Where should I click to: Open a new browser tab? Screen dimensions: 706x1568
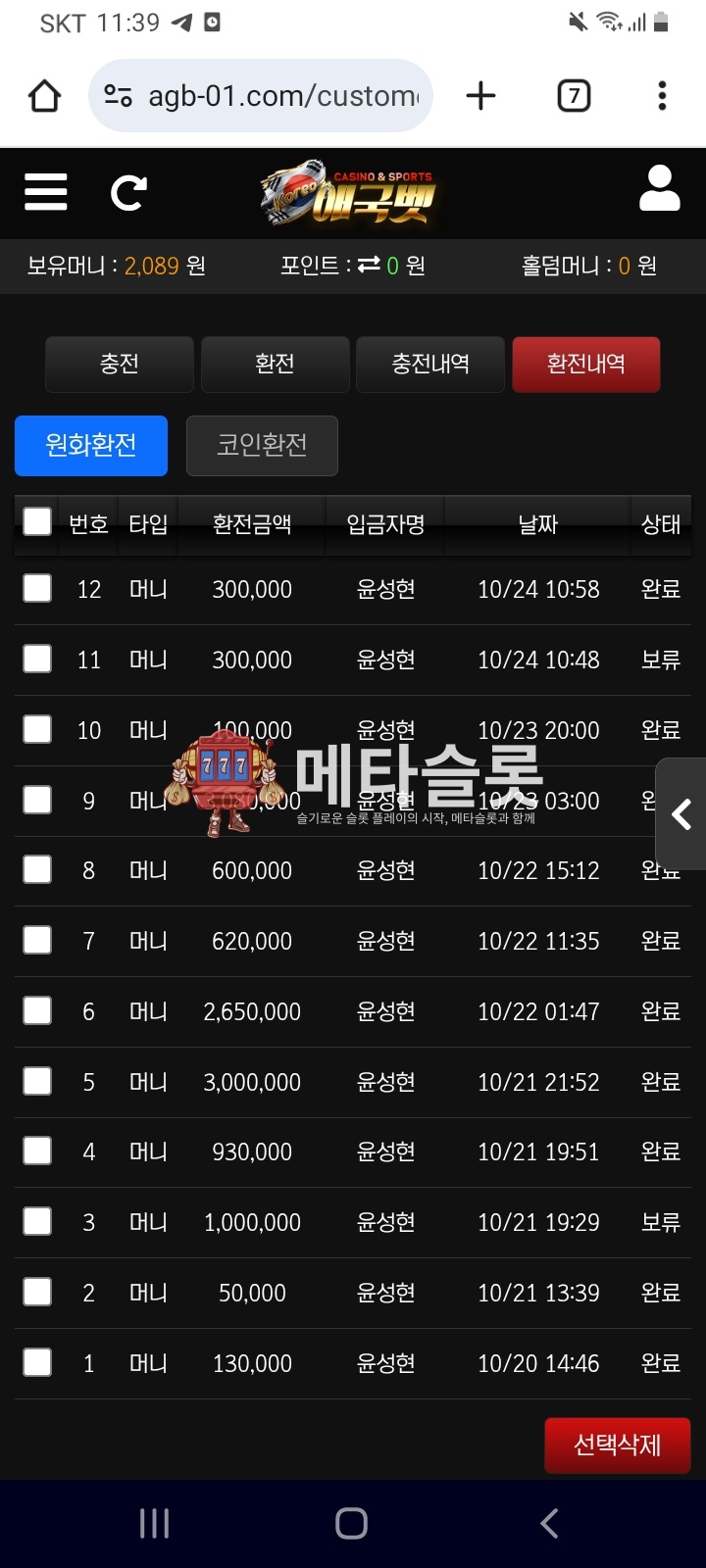tap(480, 96)
